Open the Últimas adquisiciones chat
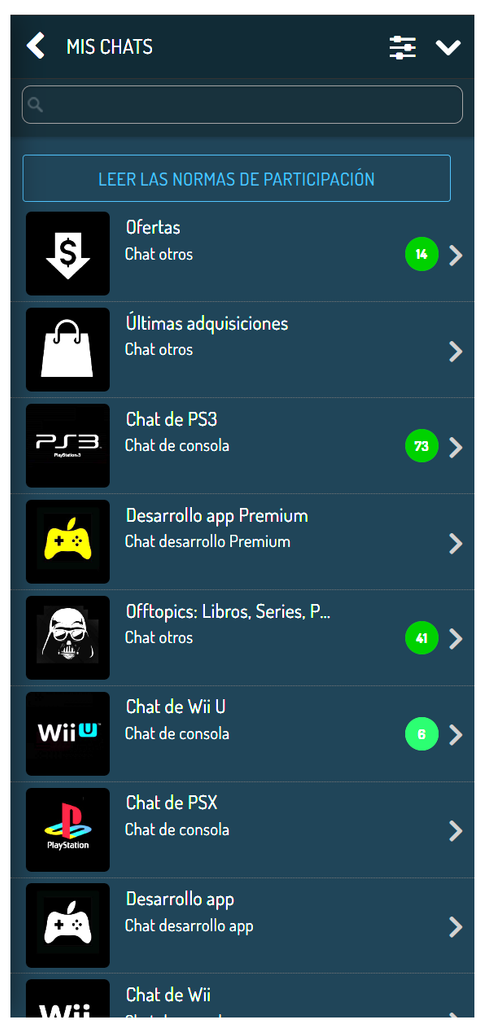The image size is (484, 1024). tap(242, 349)
